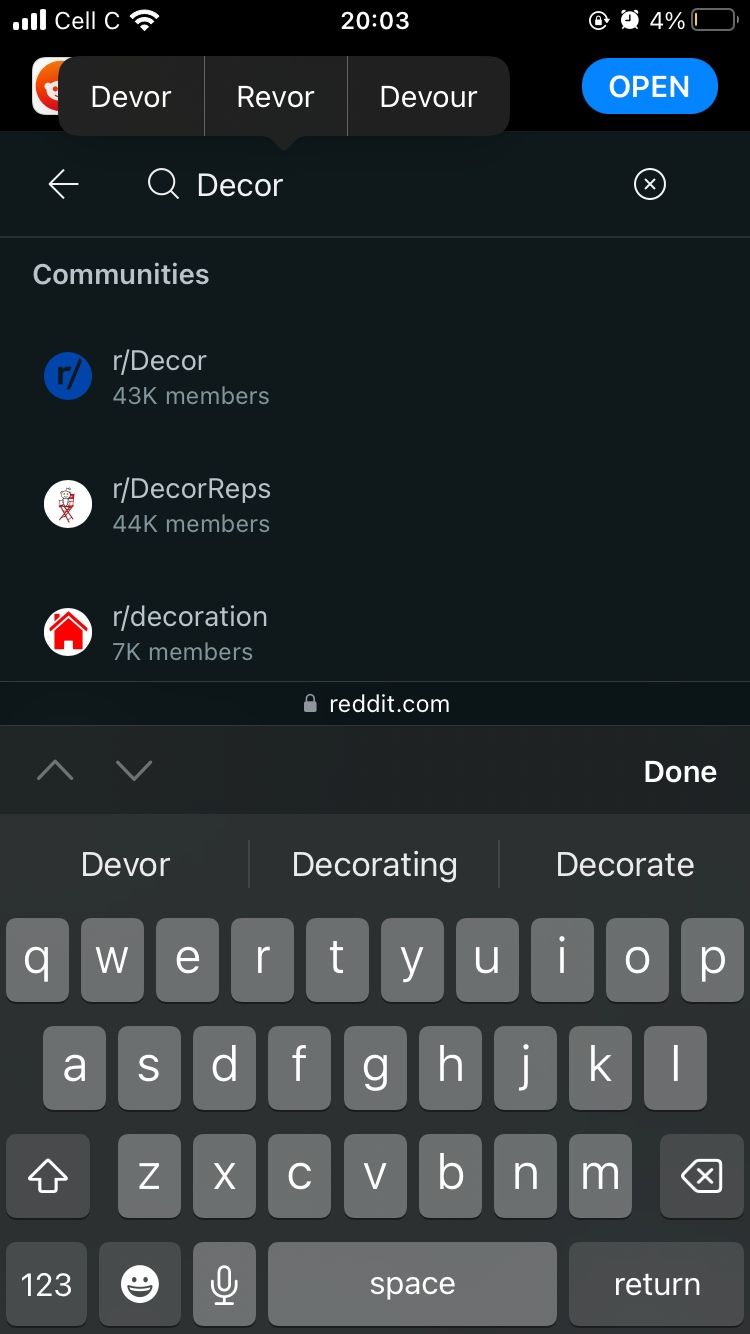This screenshot has height=1334, width=750.
Task: Open the r/Decor community
Action: pos(158,377)
